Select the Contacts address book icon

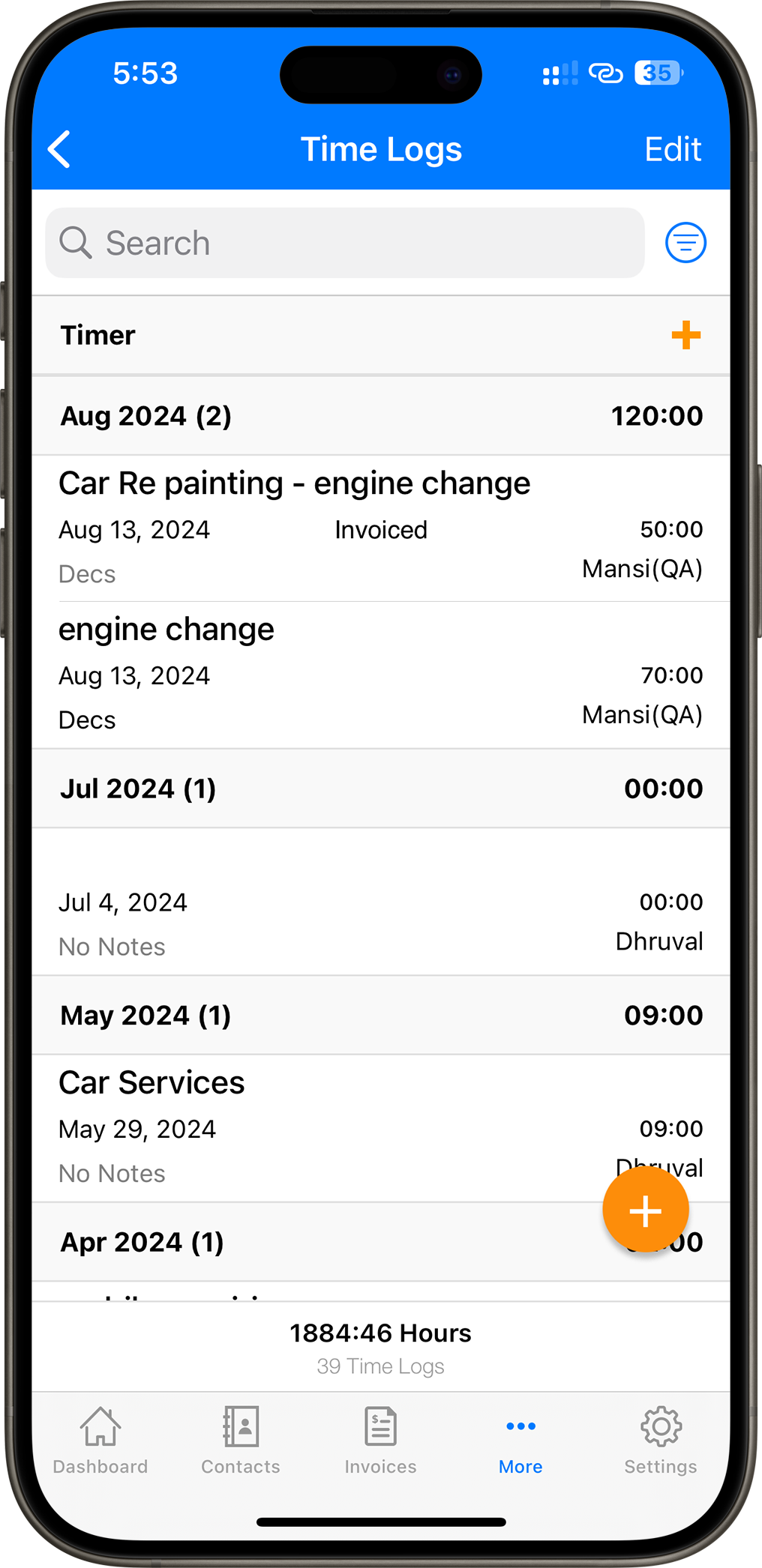pos(240,1443)
